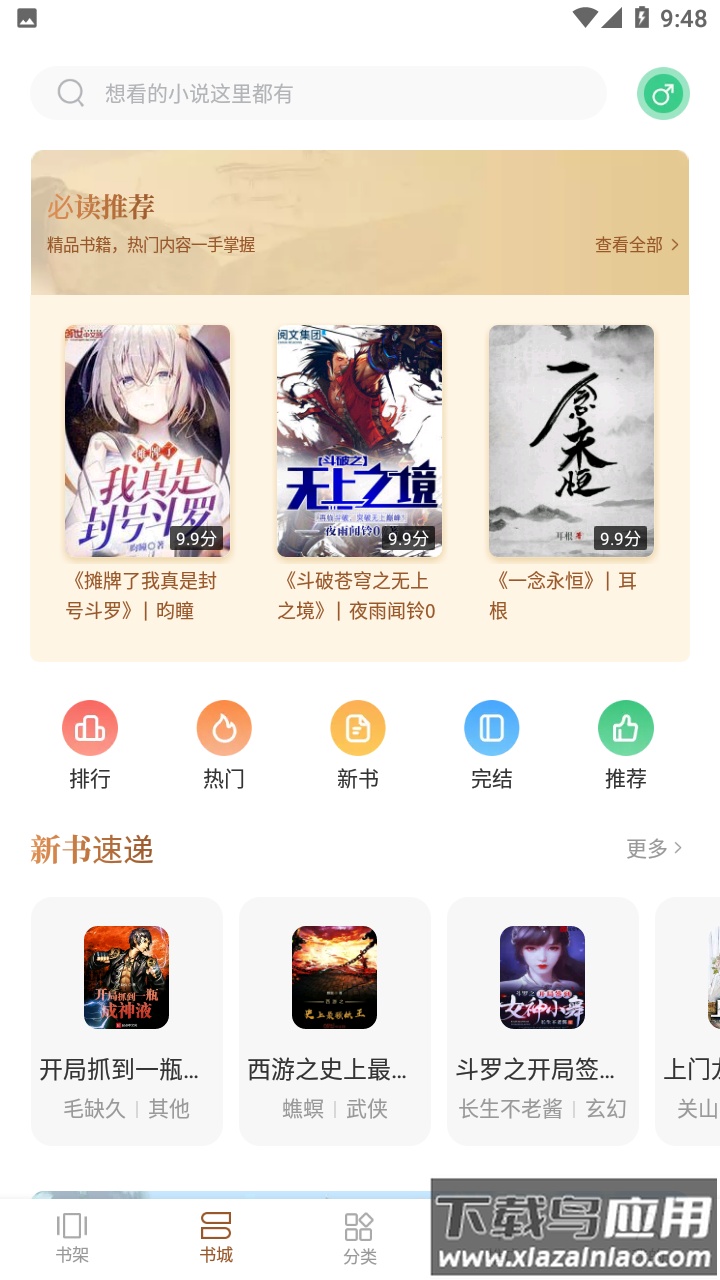The height and width of the screenshot is (1280, 720).
Task: Open the 一念永恒 book by 耳根
Action: tap(571, 440)
